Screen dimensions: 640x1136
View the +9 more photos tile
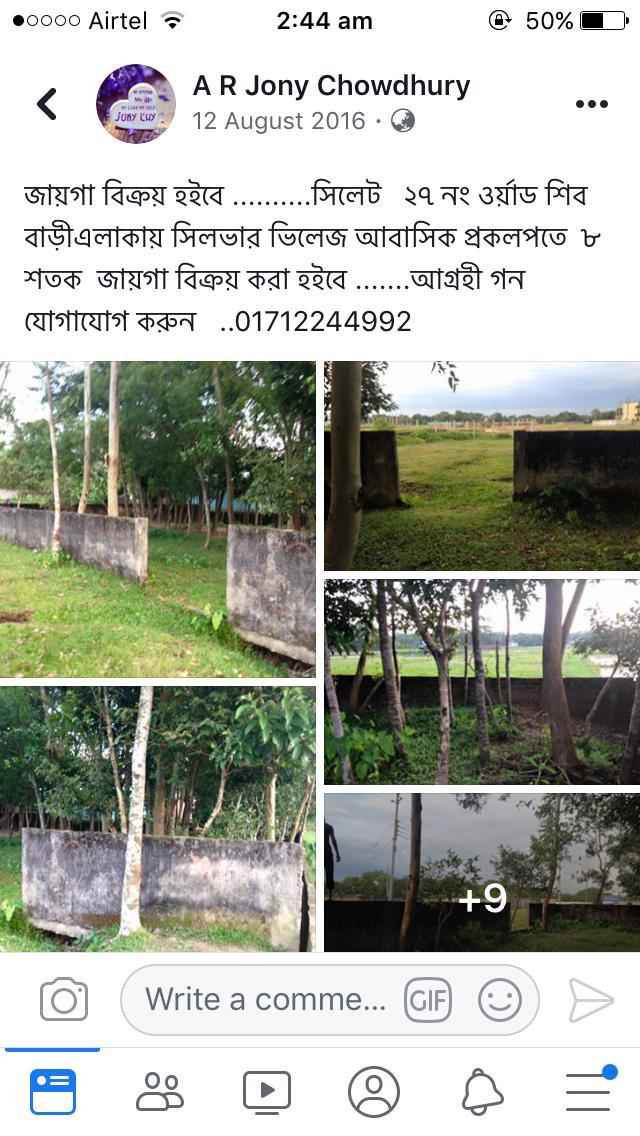(x=482, y=872)
